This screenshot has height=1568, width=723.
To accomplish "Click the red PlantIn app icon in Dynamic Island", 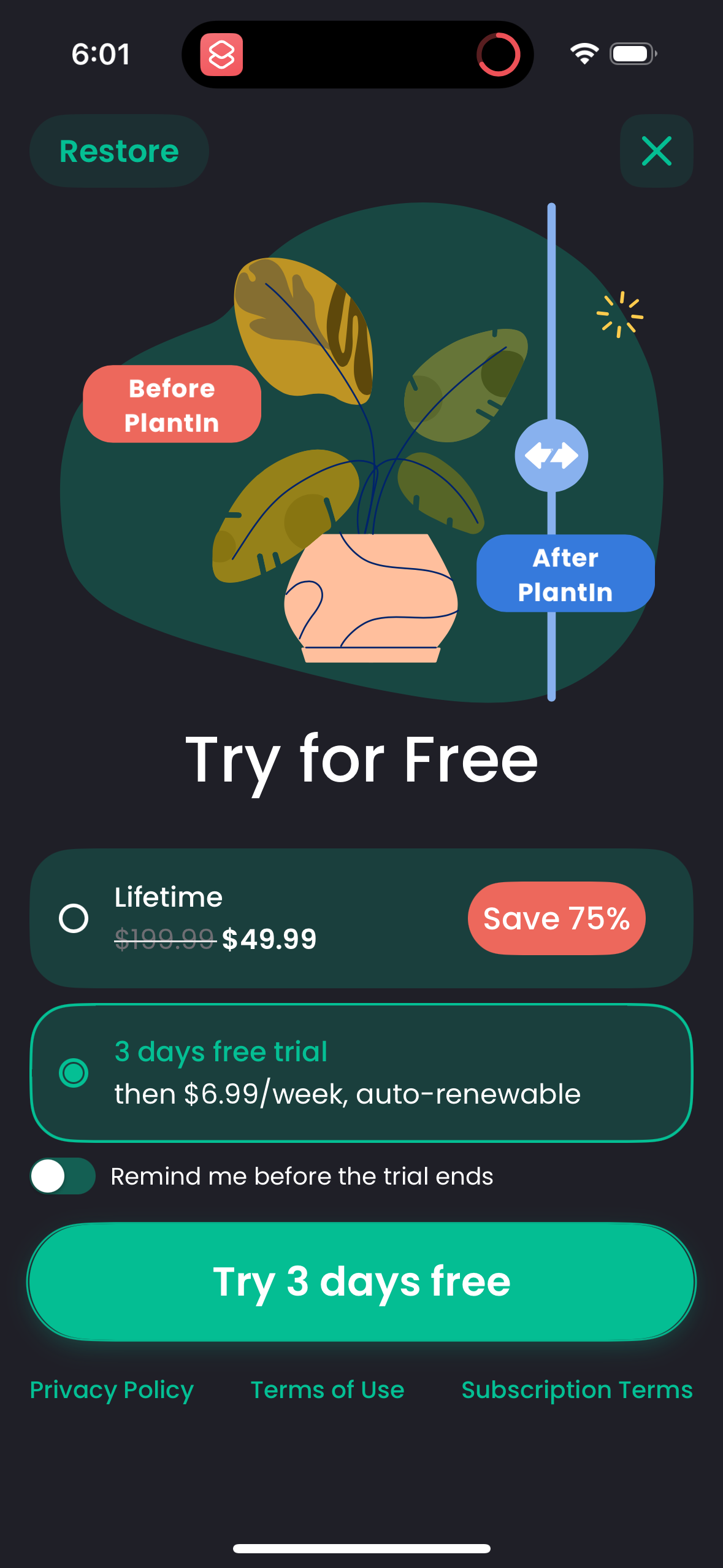I will click(222, 54).
